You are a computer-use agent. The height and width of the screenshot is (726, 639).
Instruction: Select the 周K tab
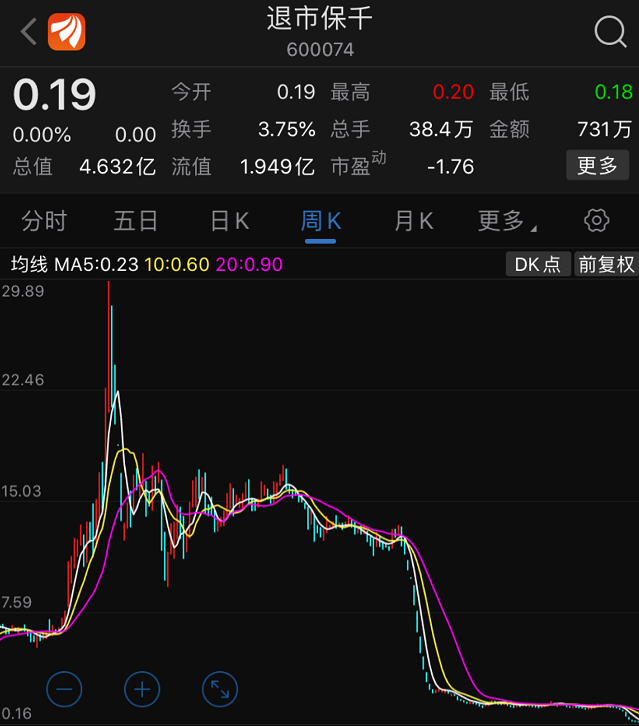[x=321, y=221]
